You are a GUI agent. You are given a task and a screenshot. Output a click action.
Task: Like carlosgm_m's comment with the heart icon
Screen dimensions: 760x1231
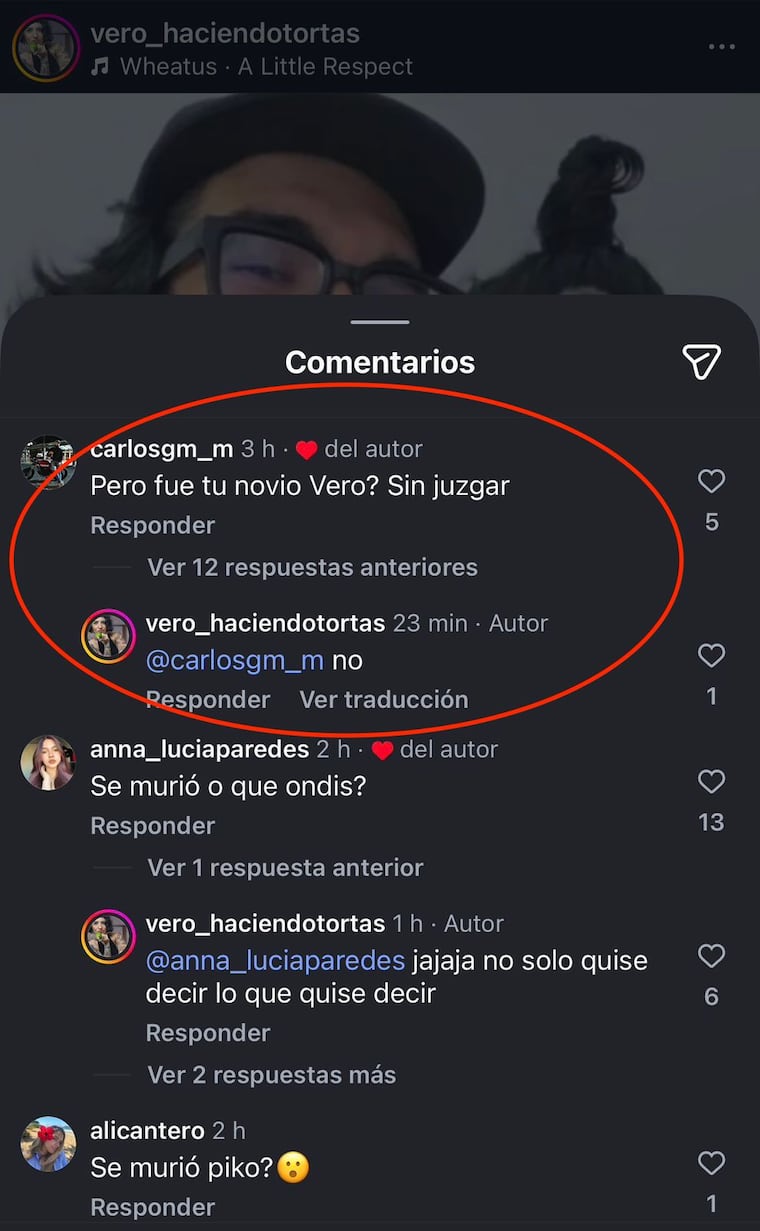711,481
